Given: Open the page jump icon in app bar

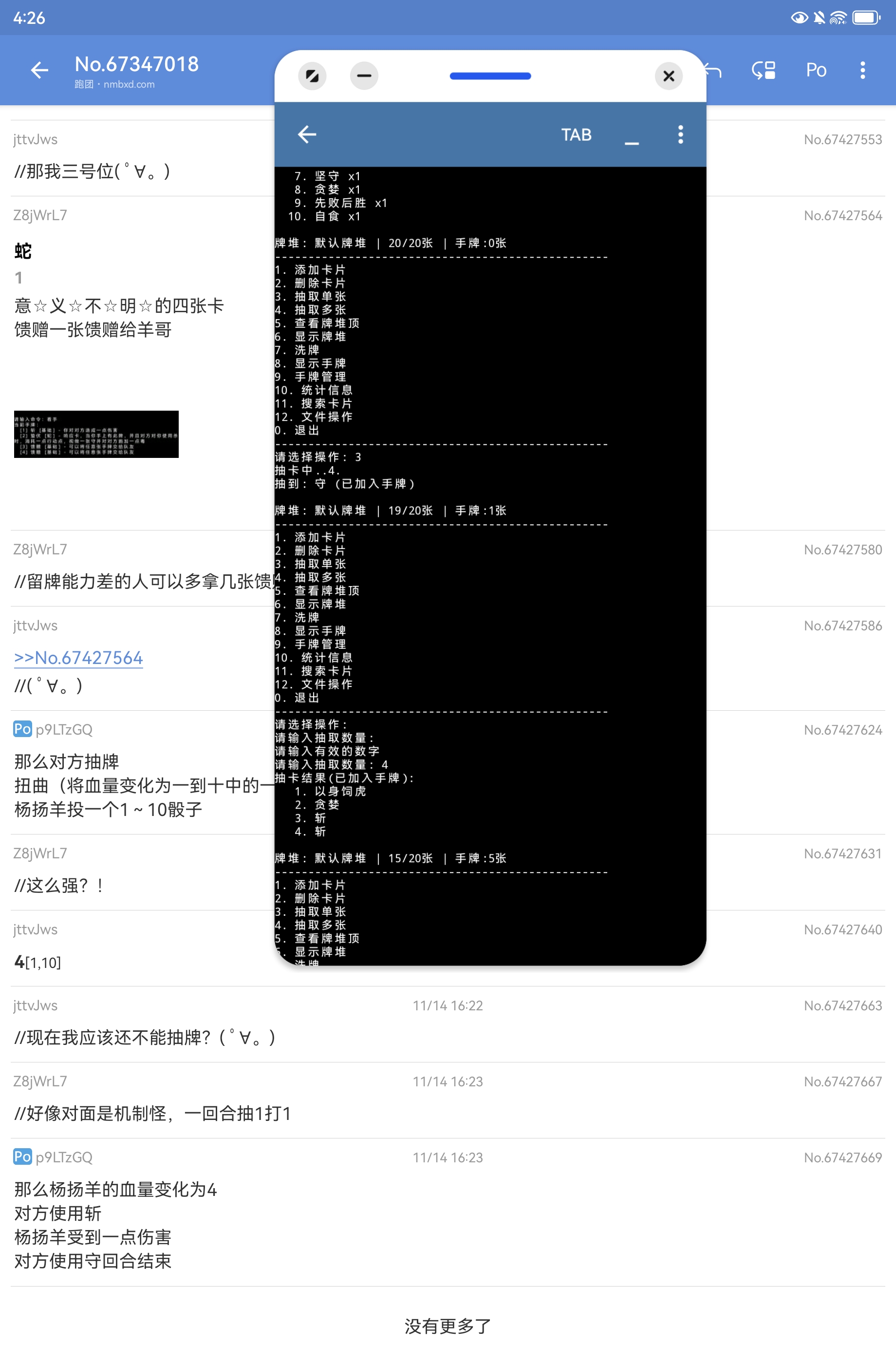Looking at the screenshot, I should (764, 71).
